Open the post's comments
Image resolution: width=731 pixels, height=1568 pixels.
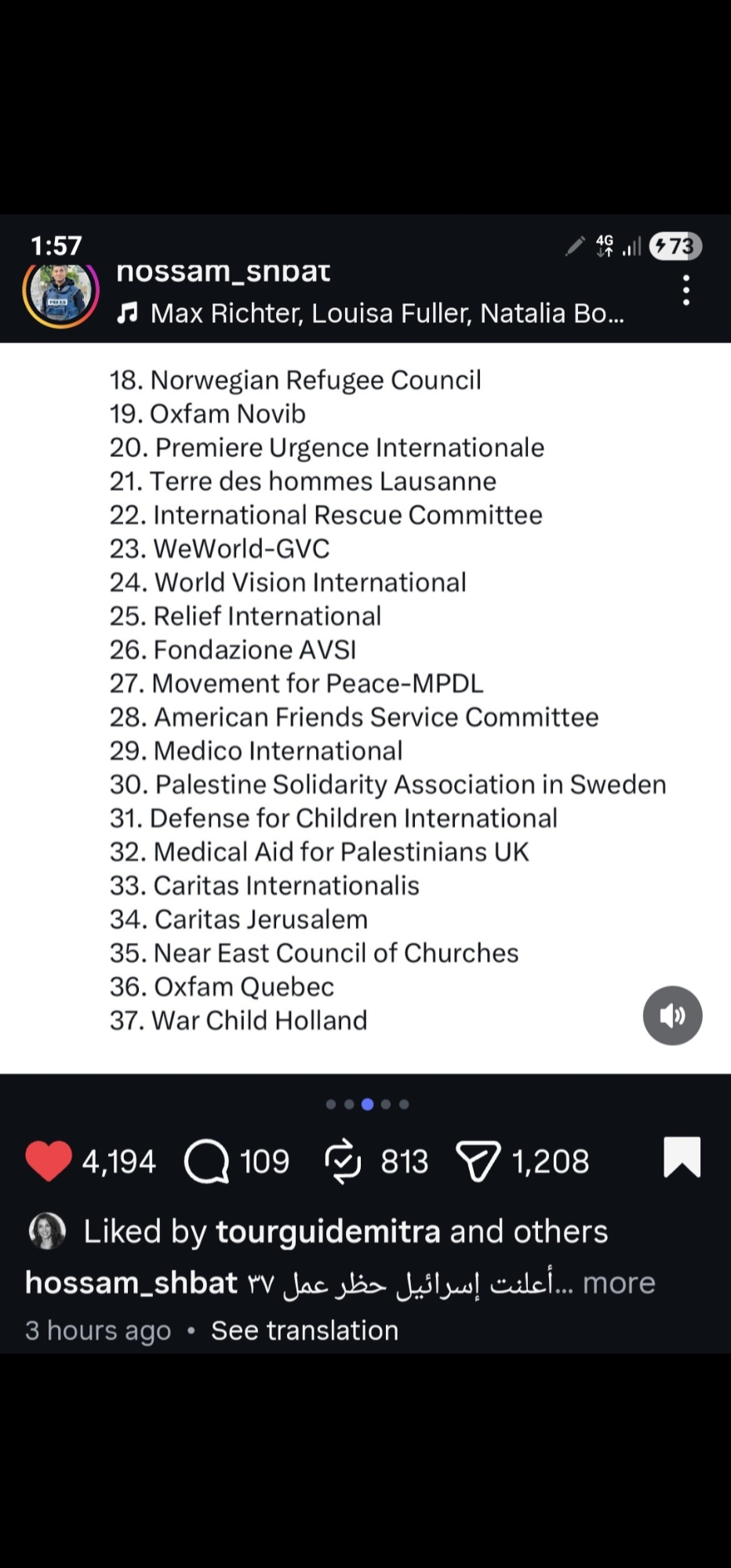207,1161
